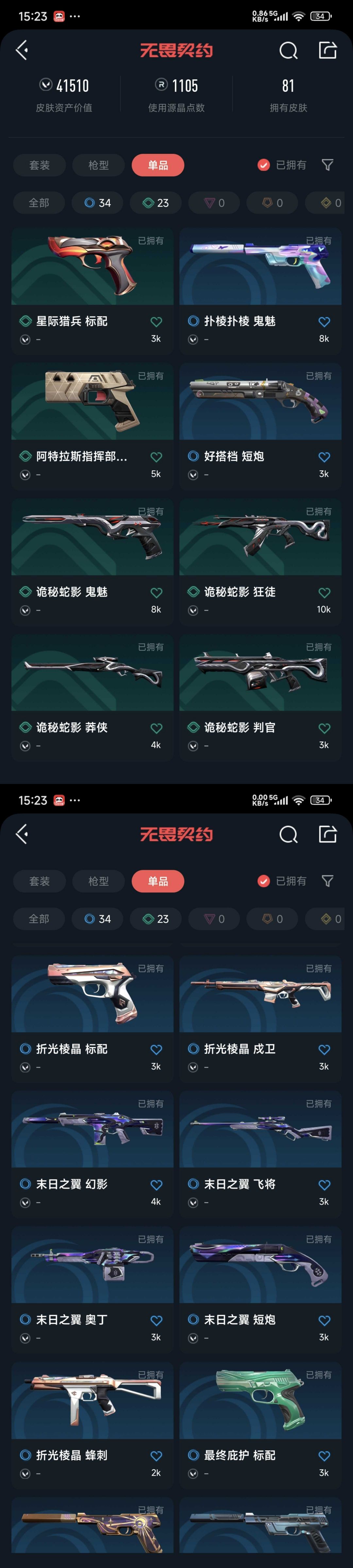Like the 最终庇护 标配 skin
Viewport: 353px width, 1568px height.
tap(324, 1455)
